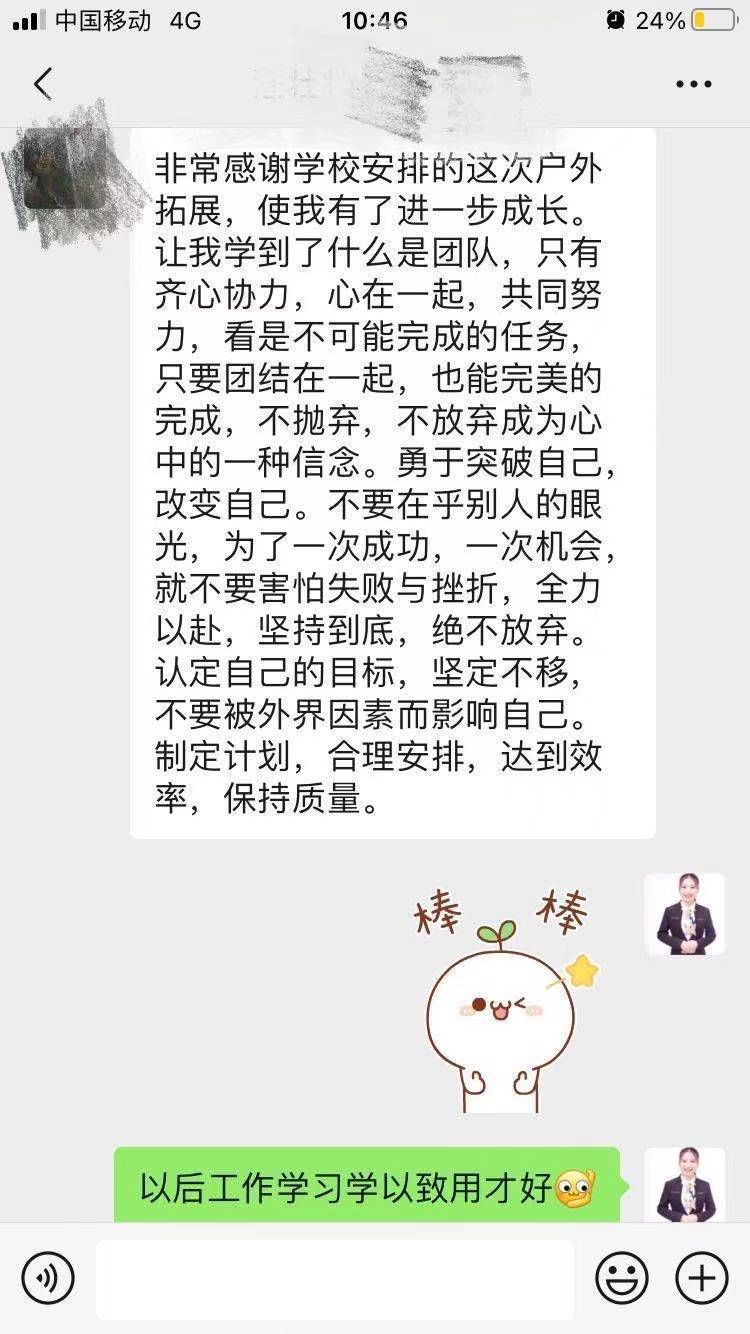Go back to the chat list
This screenshot has width=750, height=1334.
pyautogui.click(x=42, y=84)
